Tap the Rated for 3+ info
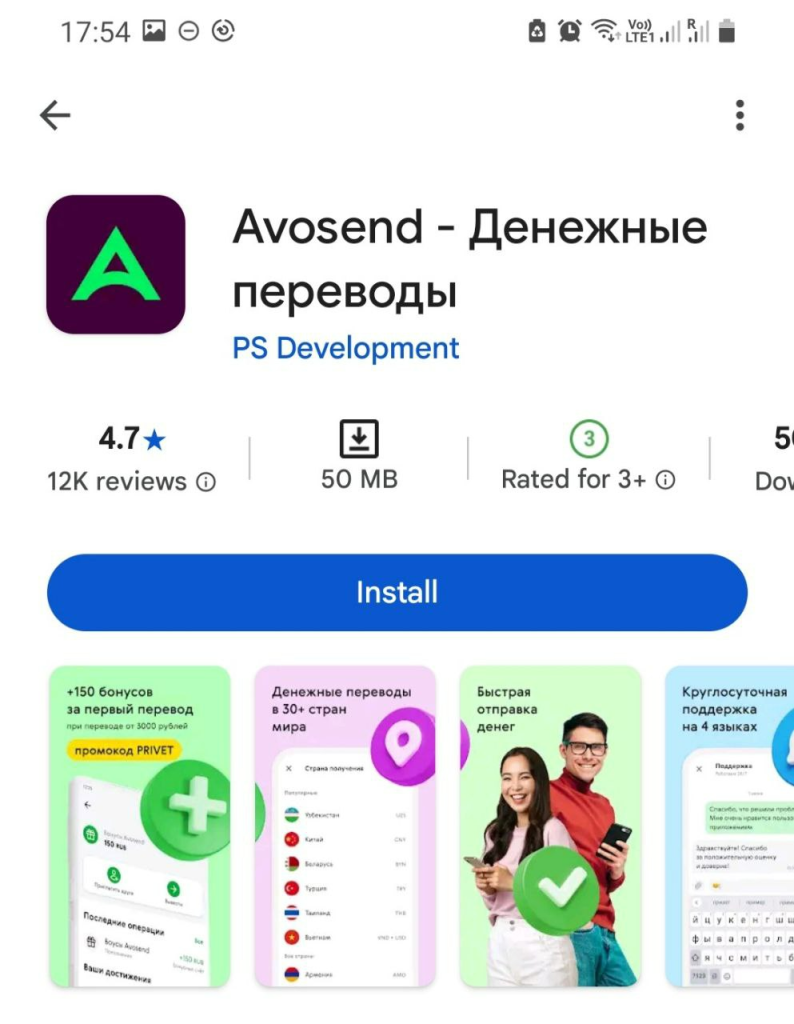Image resolution: width=794 pixels, height=1024 pixels. pos(588,459)
